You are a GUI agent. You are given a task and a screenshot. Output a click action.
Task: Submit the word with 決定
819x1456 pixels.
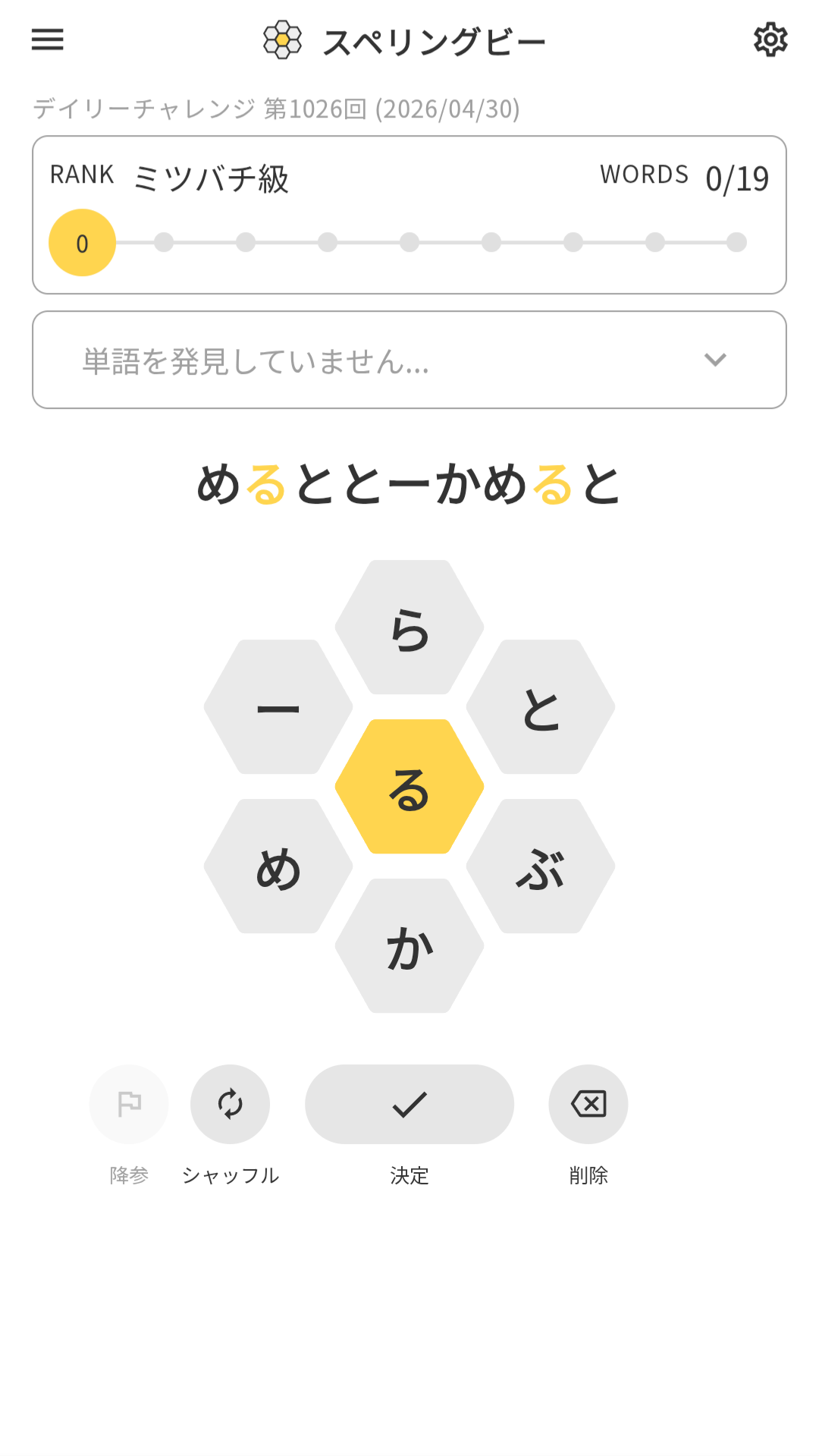click(x=409, y=1104)
